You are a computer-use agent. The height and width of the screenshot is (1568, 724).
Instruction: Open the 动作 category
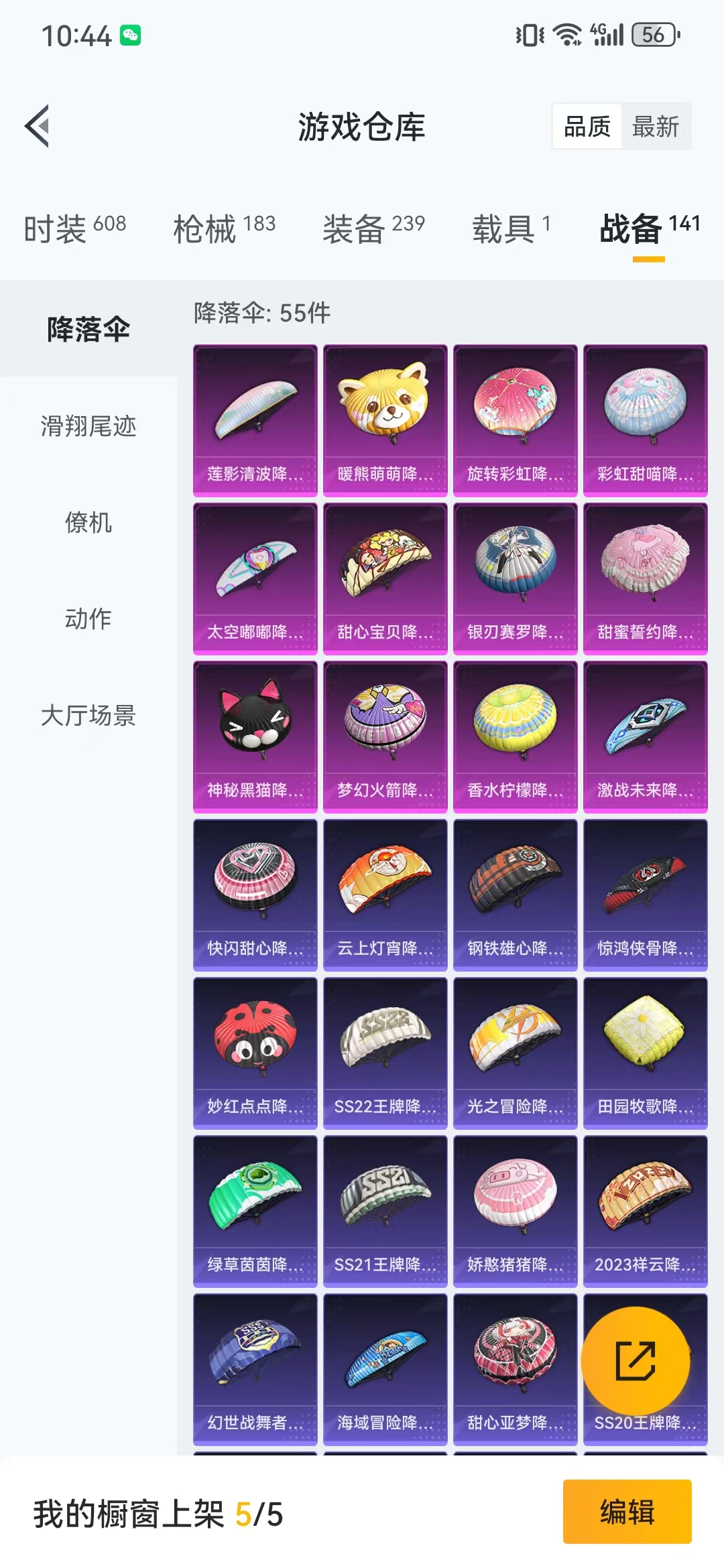88,618
